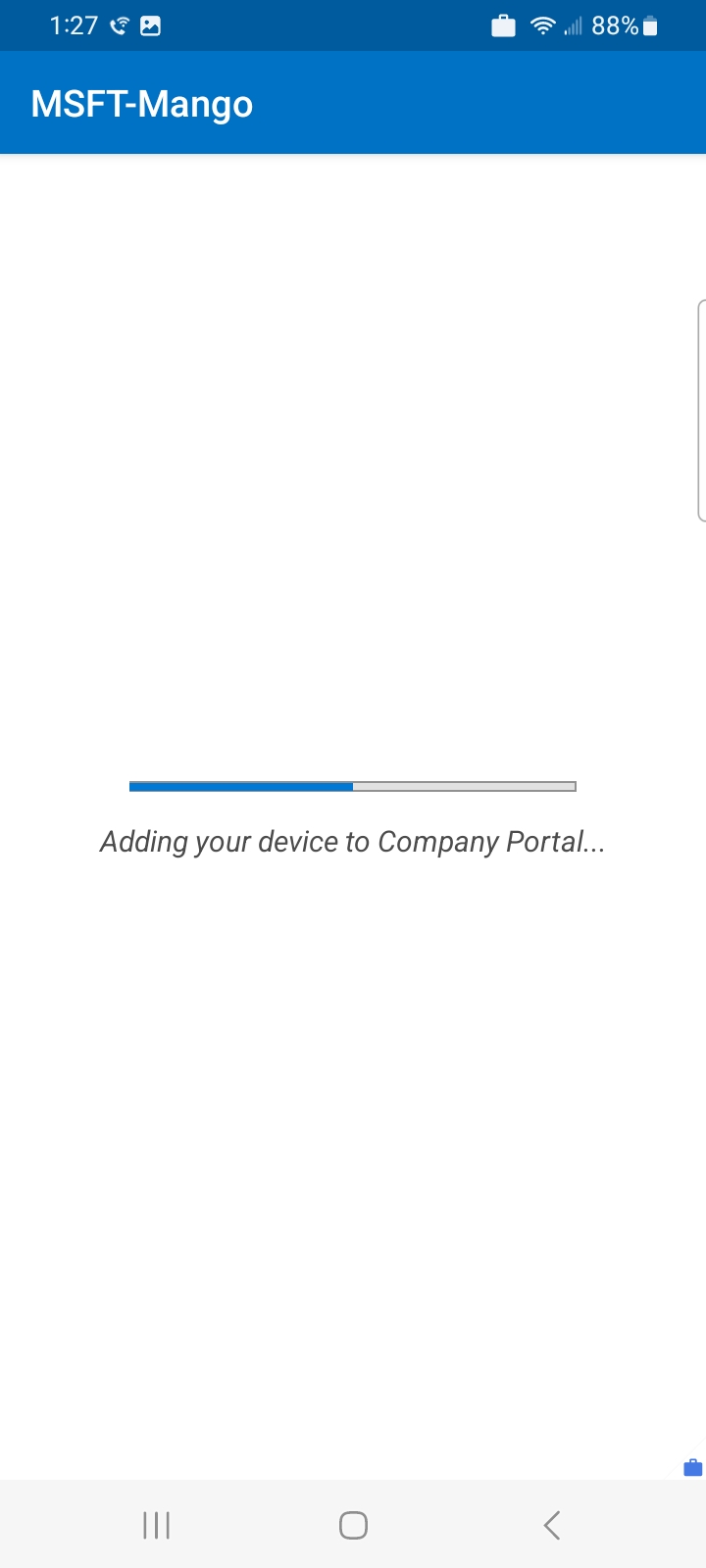Screen dimensions: 706x1568
Task: Go back using the navigation bar
Action: coord(551,1525)
